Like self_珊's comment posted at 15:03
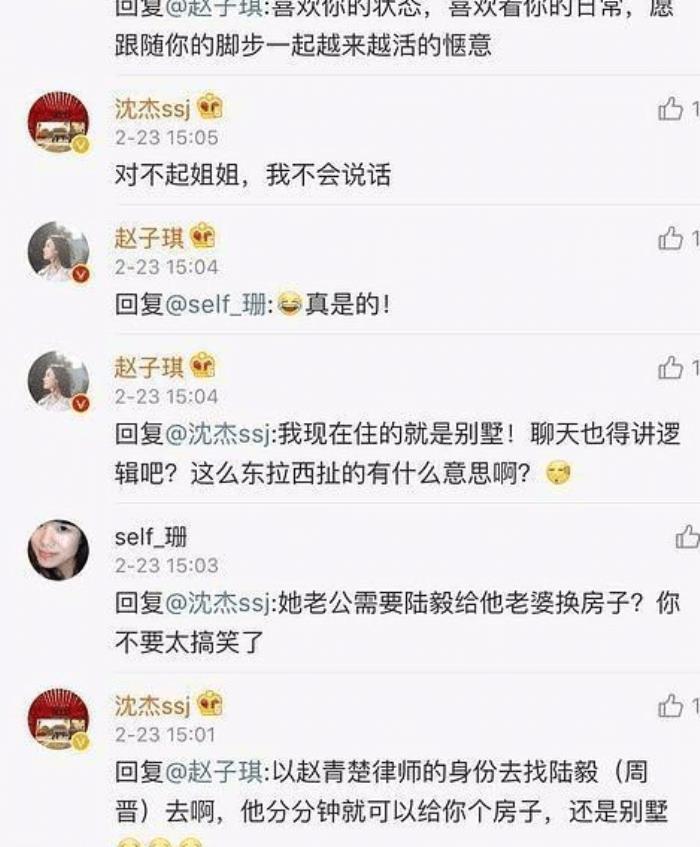 click(686, 537)
